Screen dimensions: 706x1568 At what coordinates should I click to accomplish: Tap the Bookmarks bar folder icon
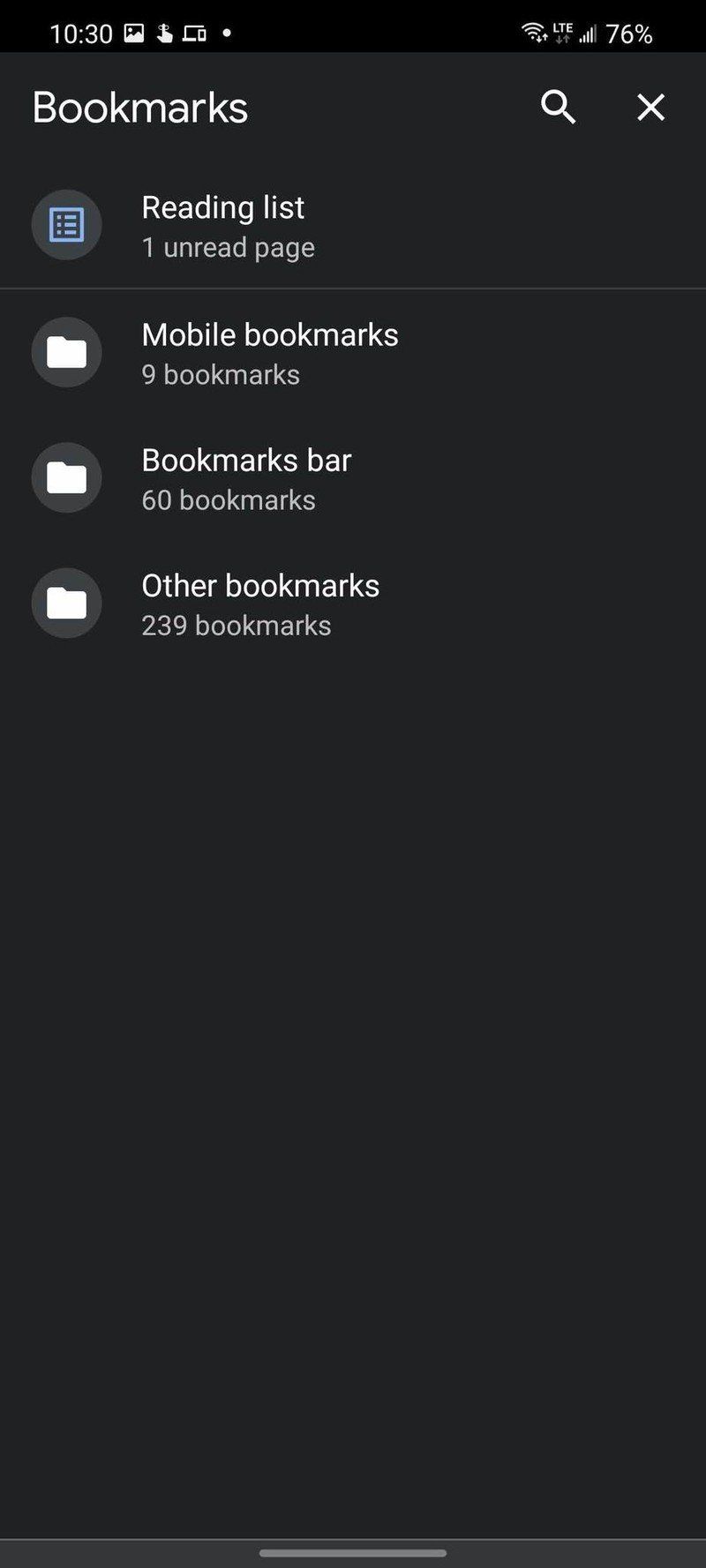pyautogui.click(x=66, y=477)
